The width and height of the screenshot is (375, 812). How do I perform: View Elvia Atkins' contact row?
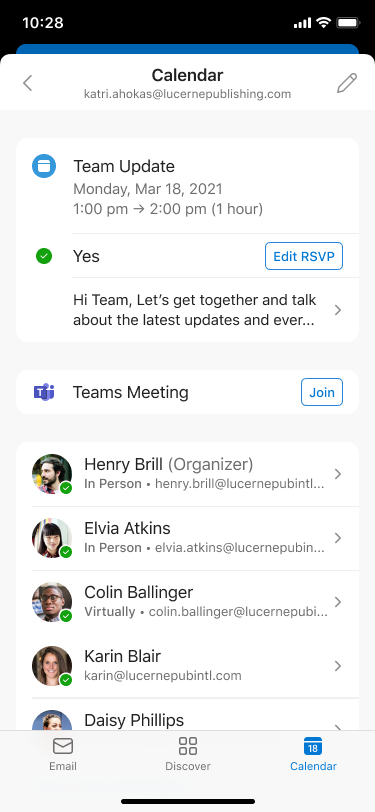[x=188, y=539]
